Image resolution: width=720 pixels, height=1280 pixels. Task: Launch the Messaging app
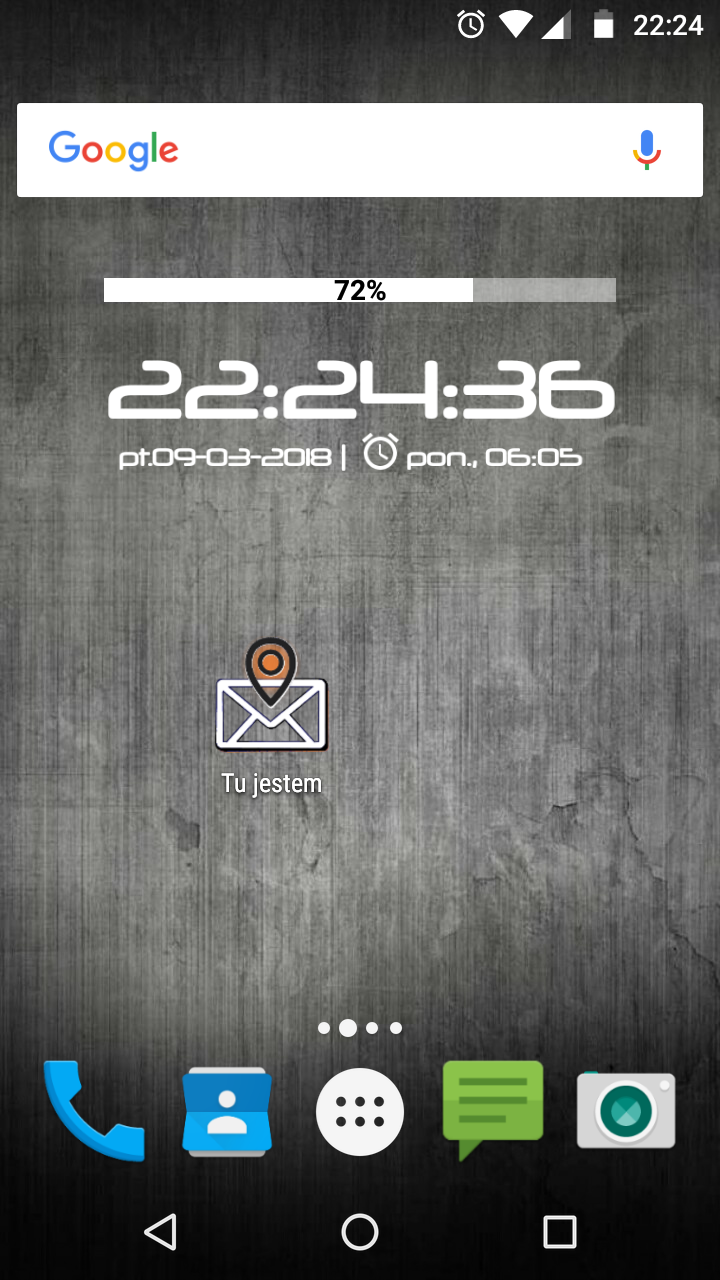coord(493,1108)
